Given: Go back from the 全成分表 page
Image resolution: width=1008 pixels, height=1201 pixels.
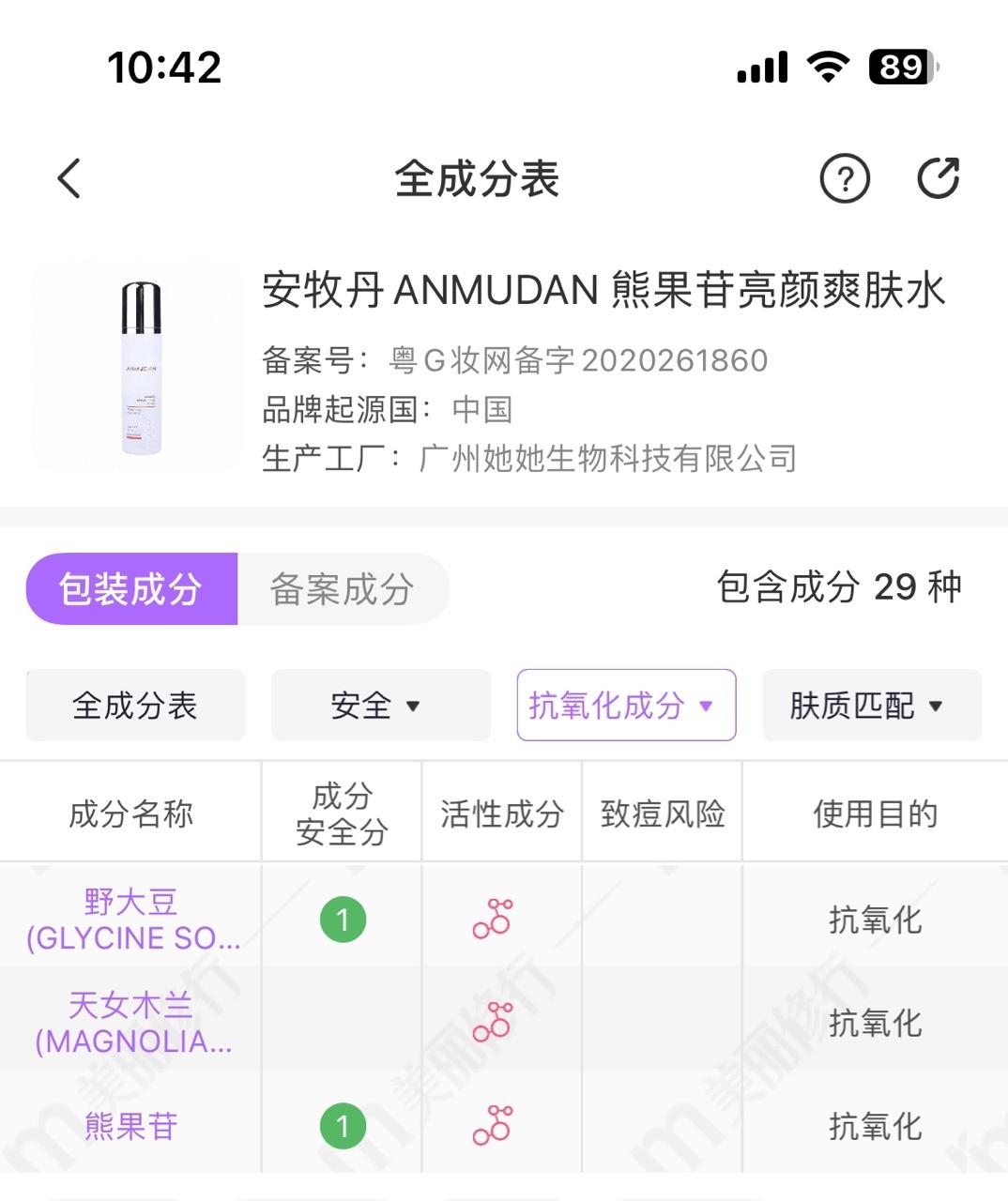Looking at the screenshot, I should [69, 178].
